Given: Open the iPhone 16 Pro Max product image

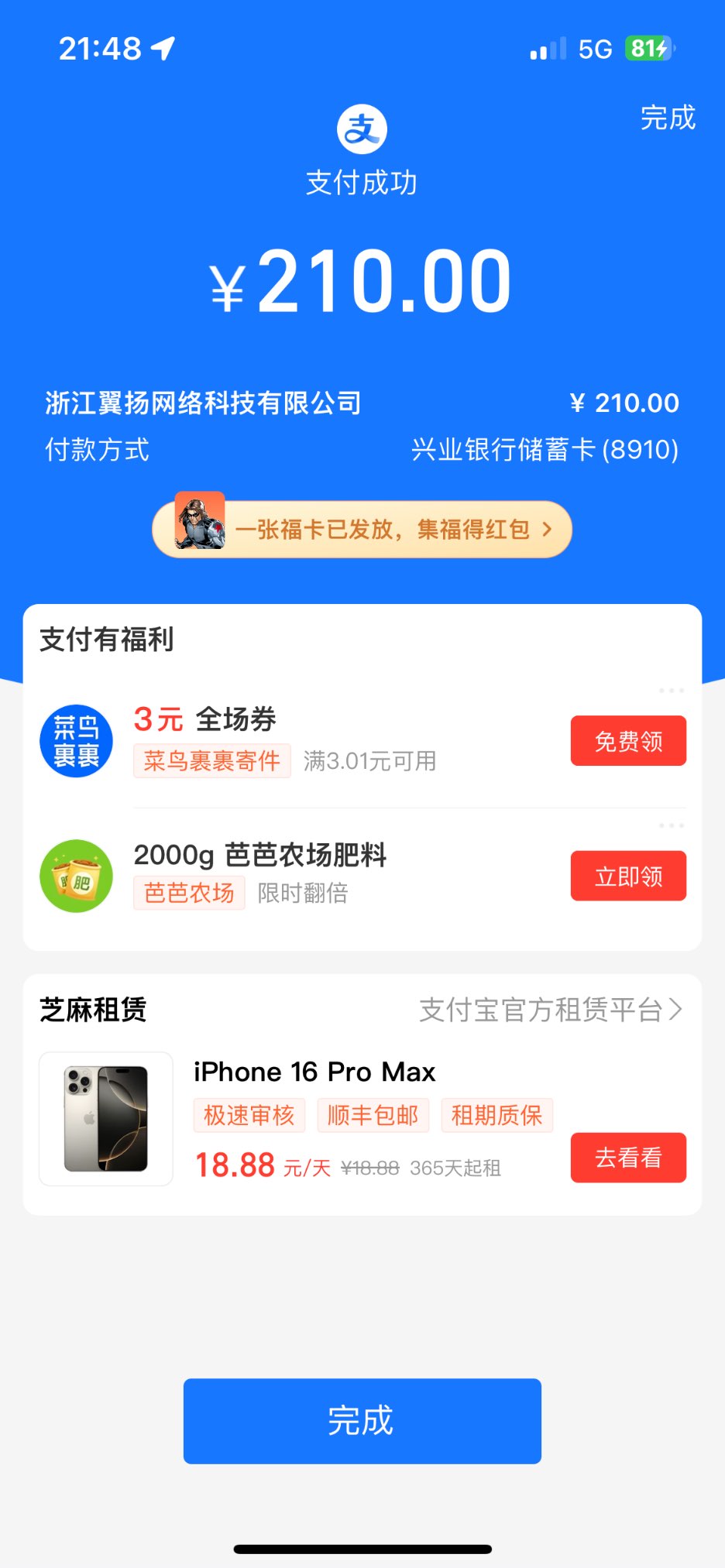Looking at the screenshot, I should tap(106, 1119).
